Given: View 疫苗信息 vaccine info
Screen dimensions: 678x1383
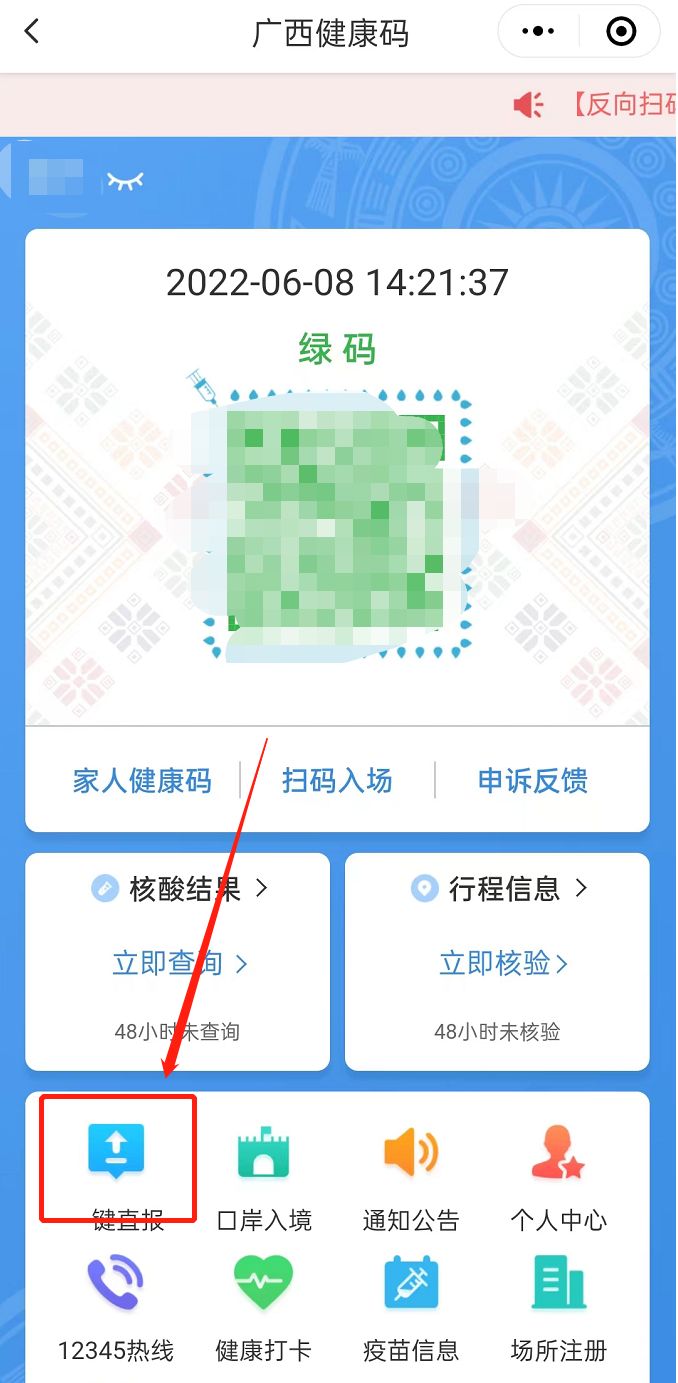Looking at the screenshot, I should point(411,1305).
